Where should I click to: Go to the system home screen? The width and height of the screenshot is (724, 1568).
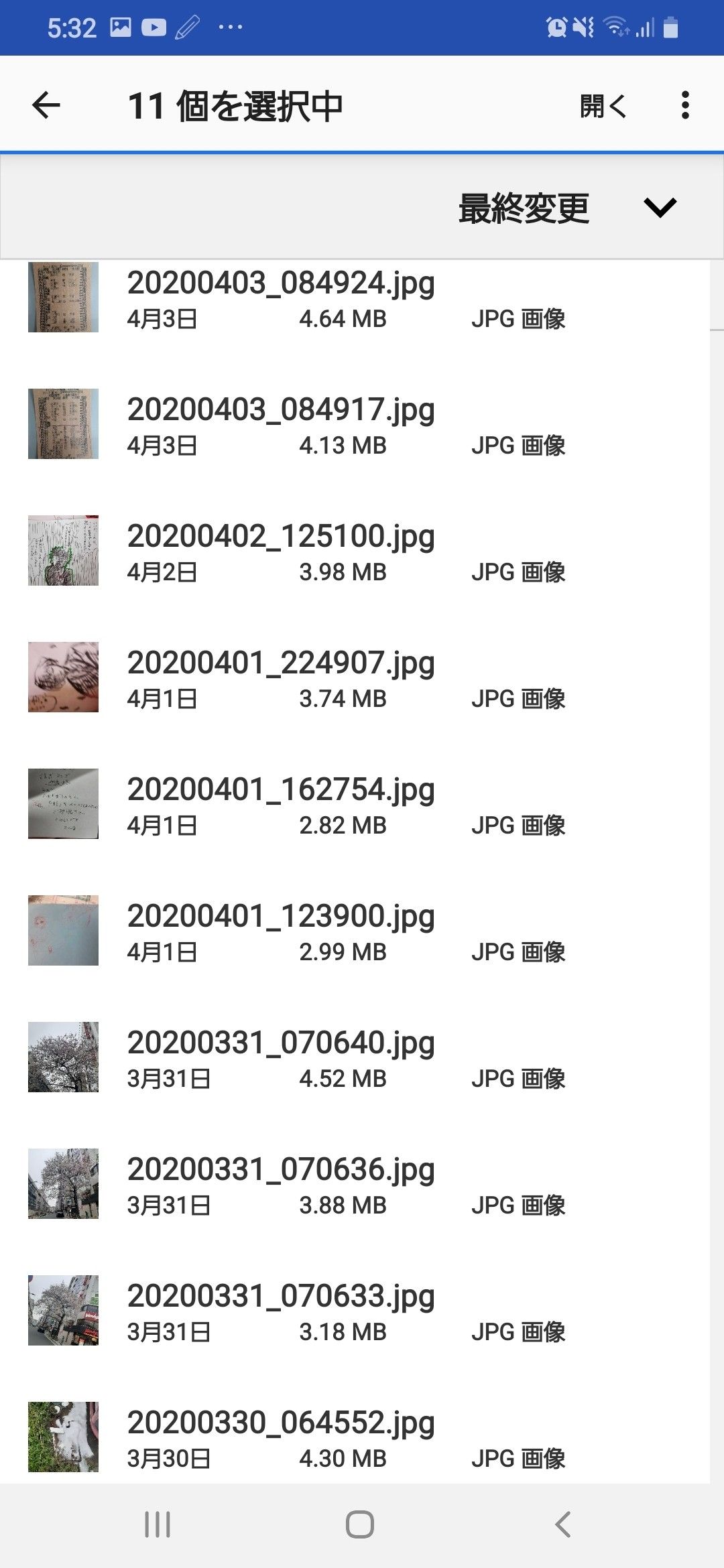coord(360,1524)
